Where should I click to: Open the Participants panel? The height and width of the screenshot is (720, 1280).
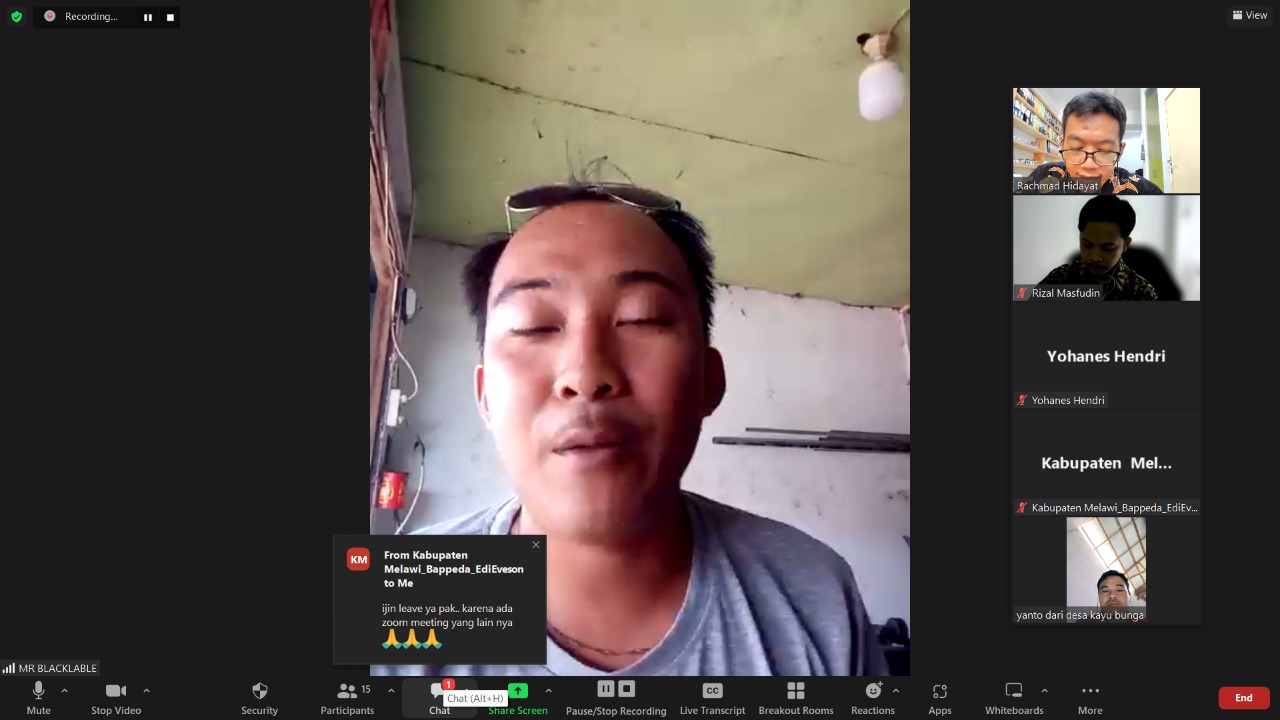tap(347, 697)
